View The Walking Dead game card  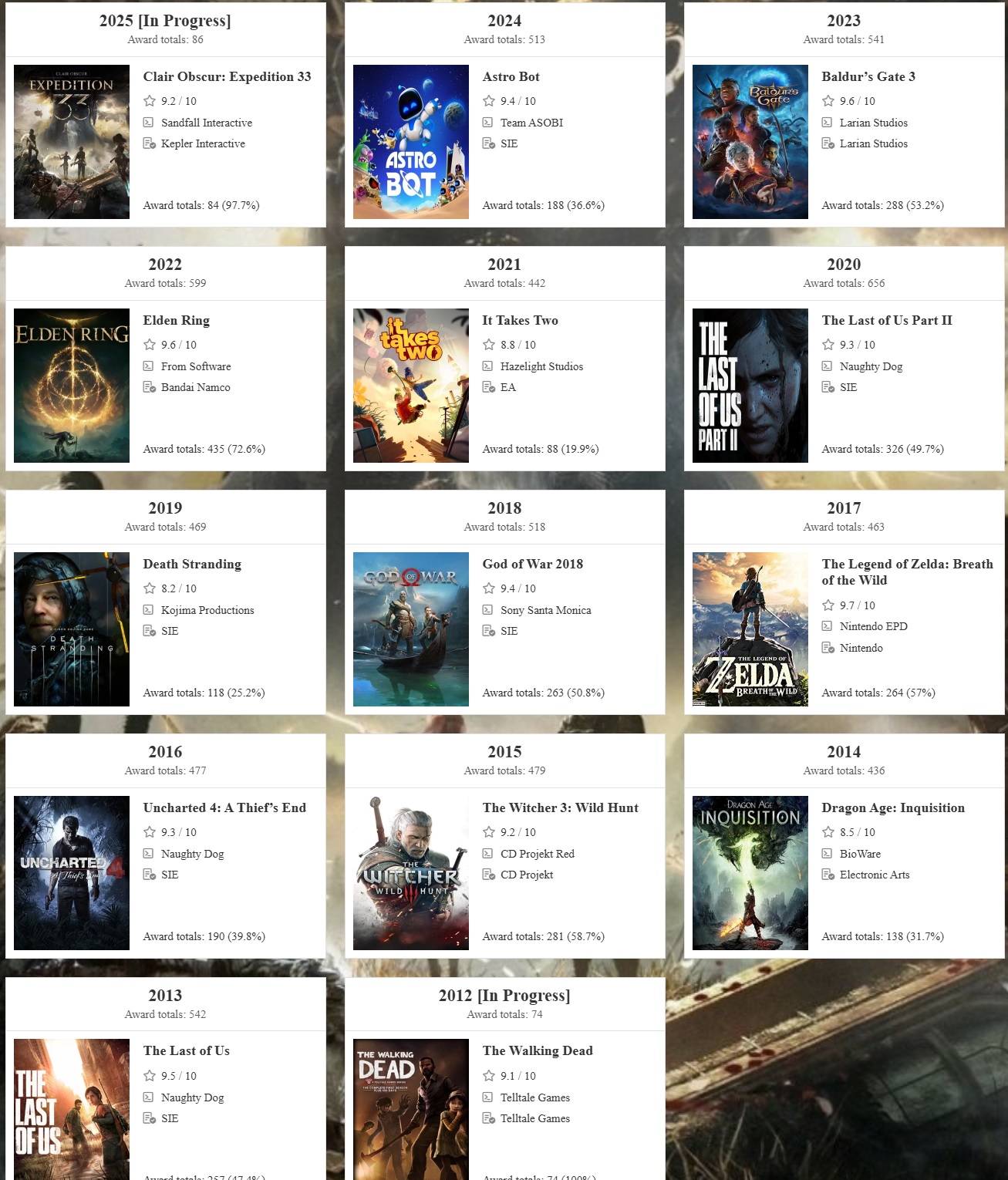tap(537, 1051)
